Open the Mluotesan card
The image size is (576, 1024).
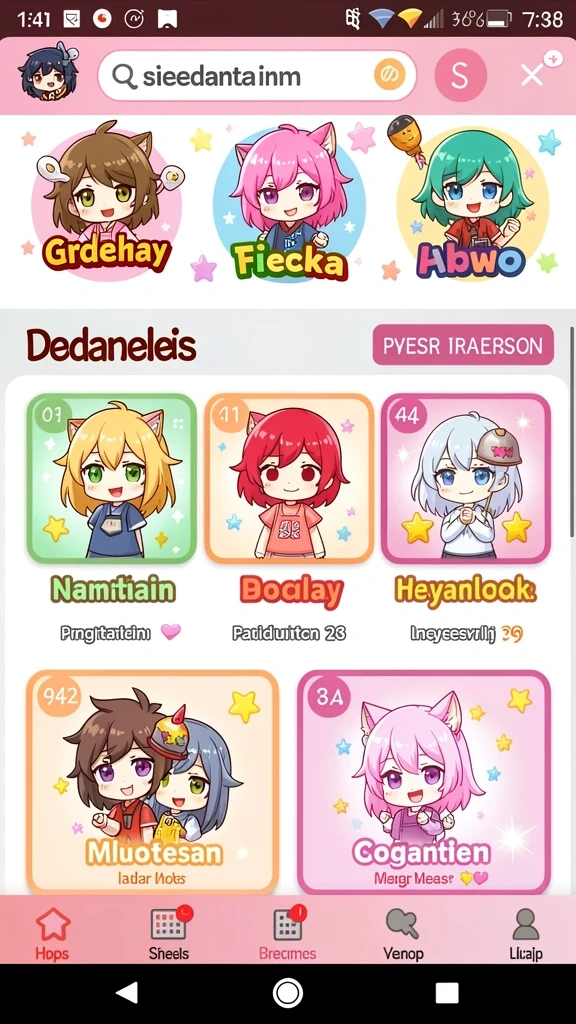click(x=152, y=782)
